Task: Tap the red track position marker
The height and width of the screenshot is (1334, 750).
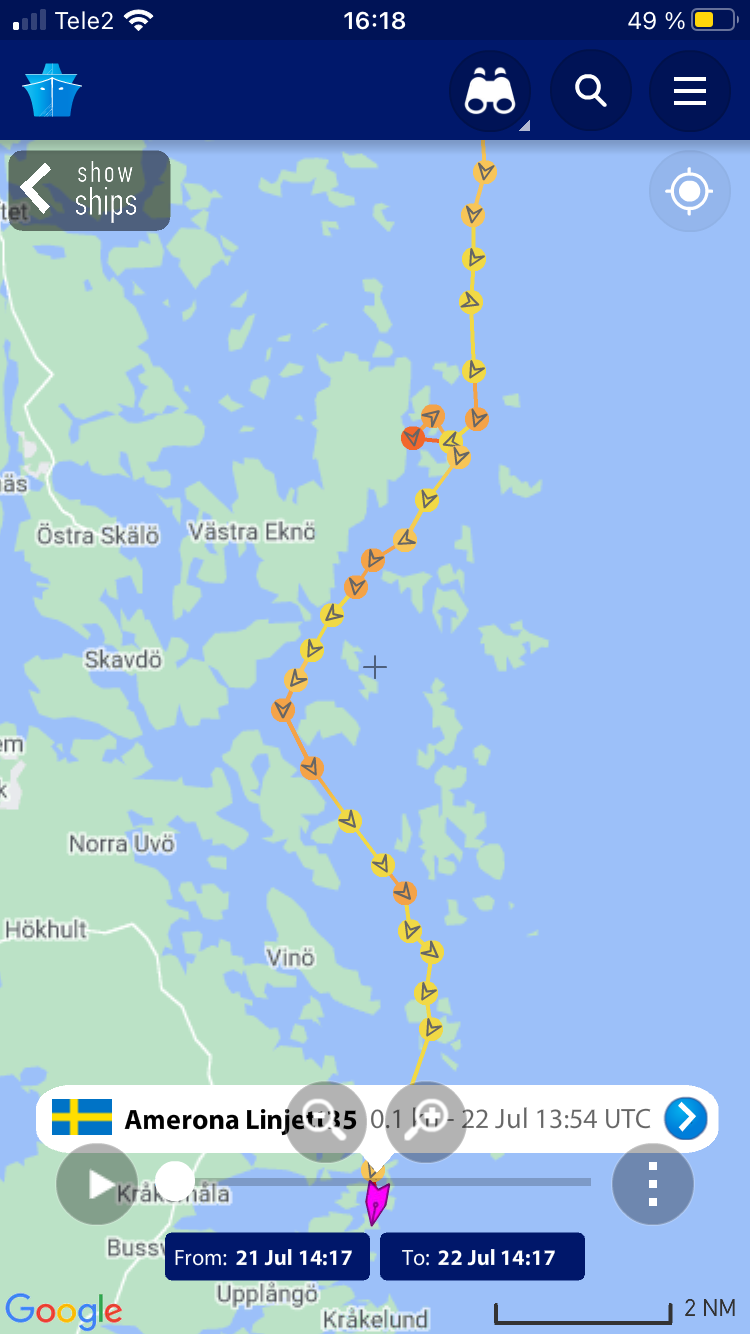Action: tap(413, 438)
